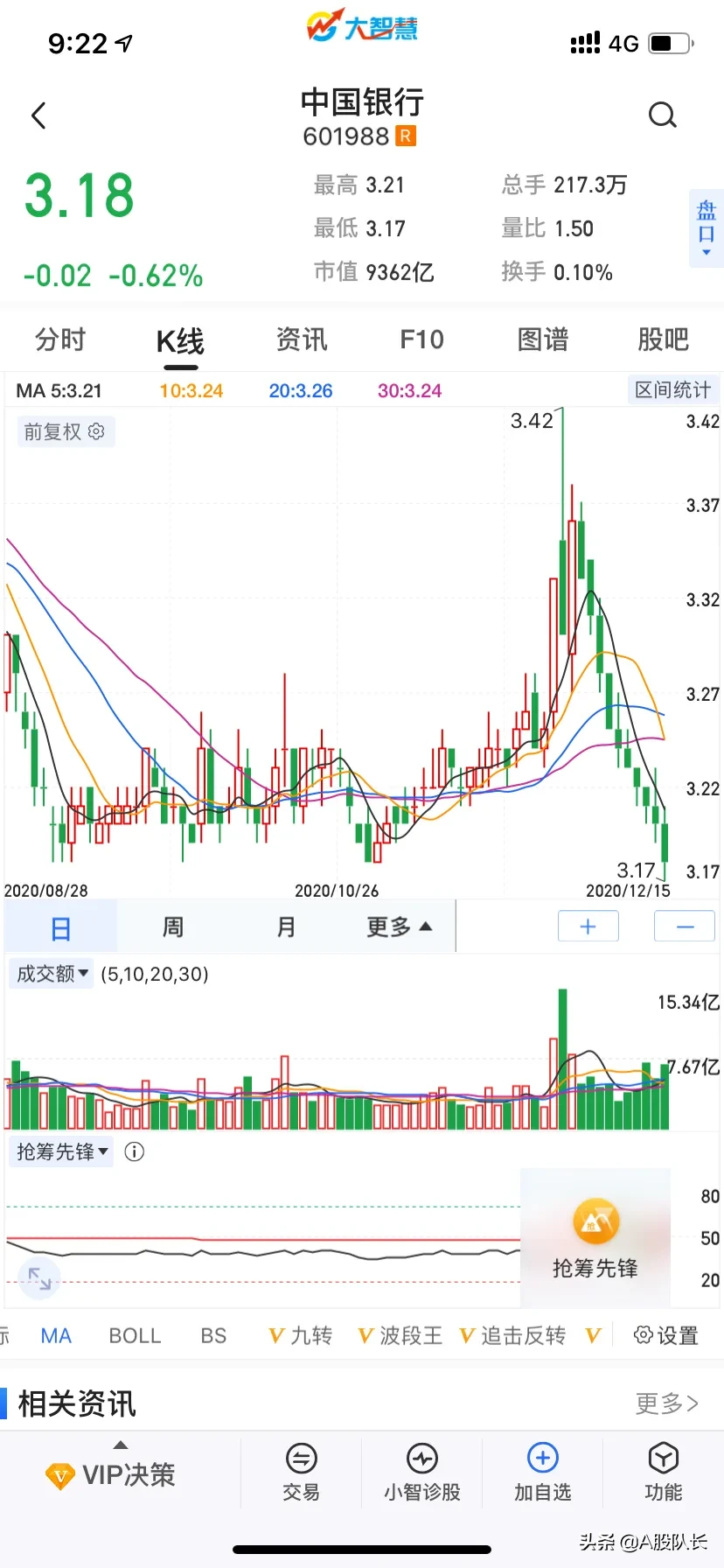Open 交易 trading from bottom bar
Image resolution: width=724 pixels, height=1568 pixels.
301,1473
